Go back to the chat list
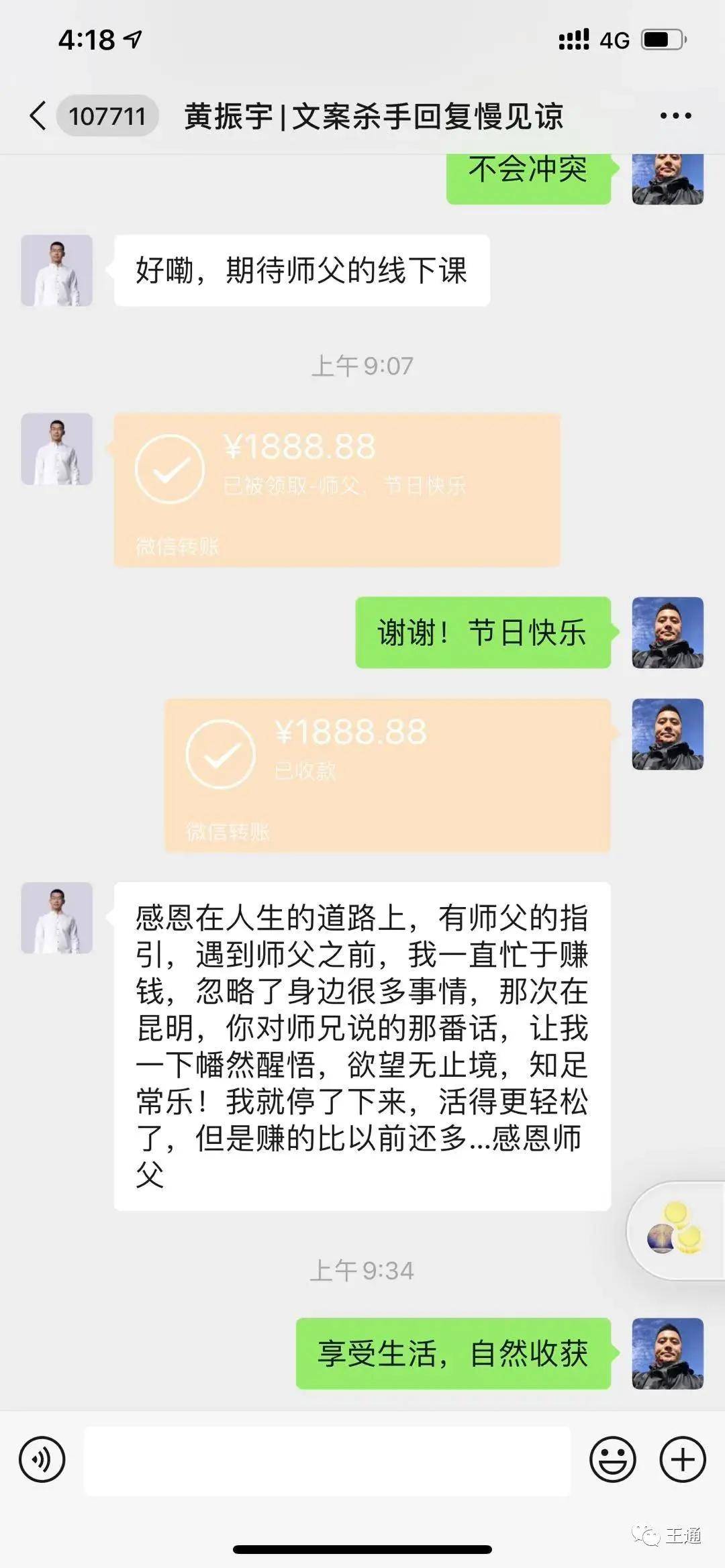This screenshot has height=1568, width=725. pos(38,116)
